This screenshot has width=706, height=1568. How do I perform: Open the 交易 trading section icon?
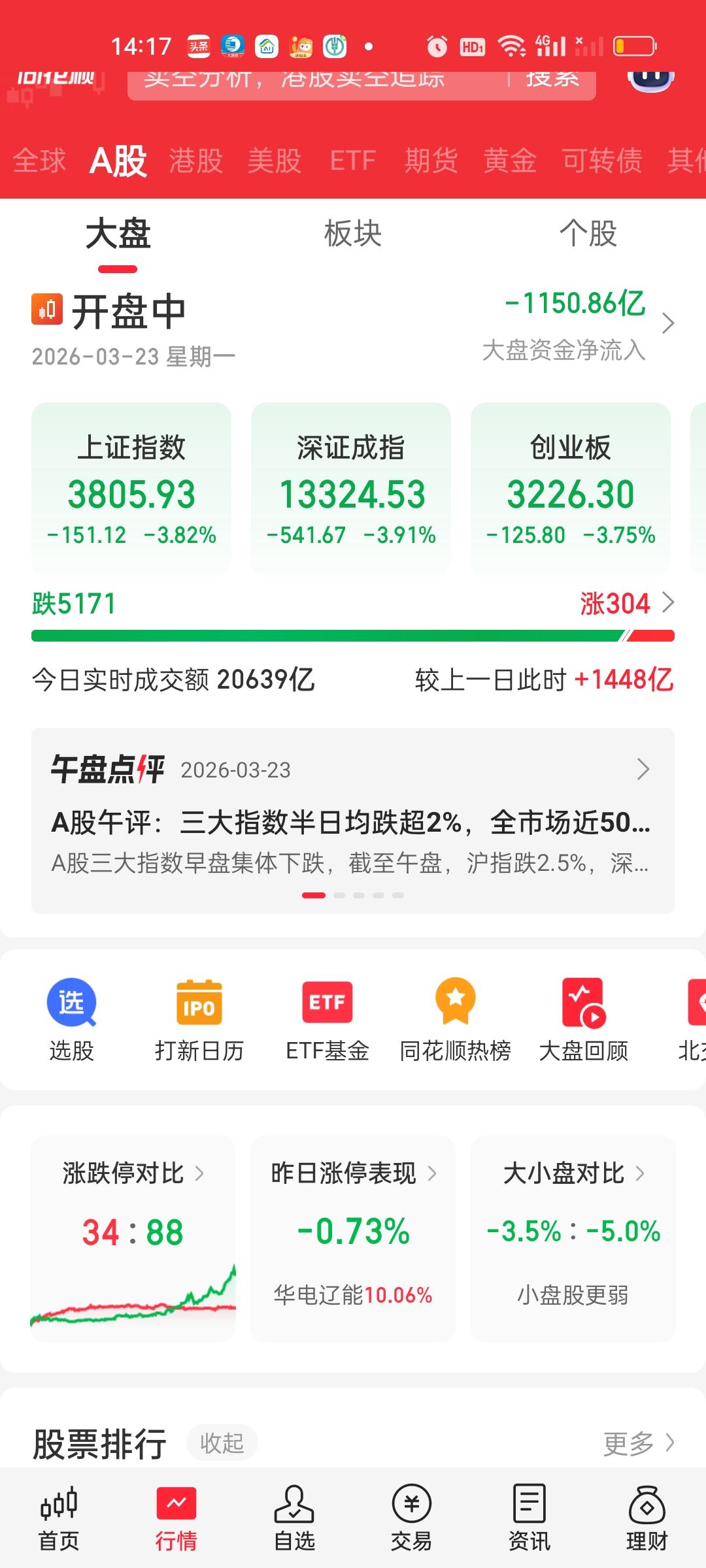point(411,1516)
